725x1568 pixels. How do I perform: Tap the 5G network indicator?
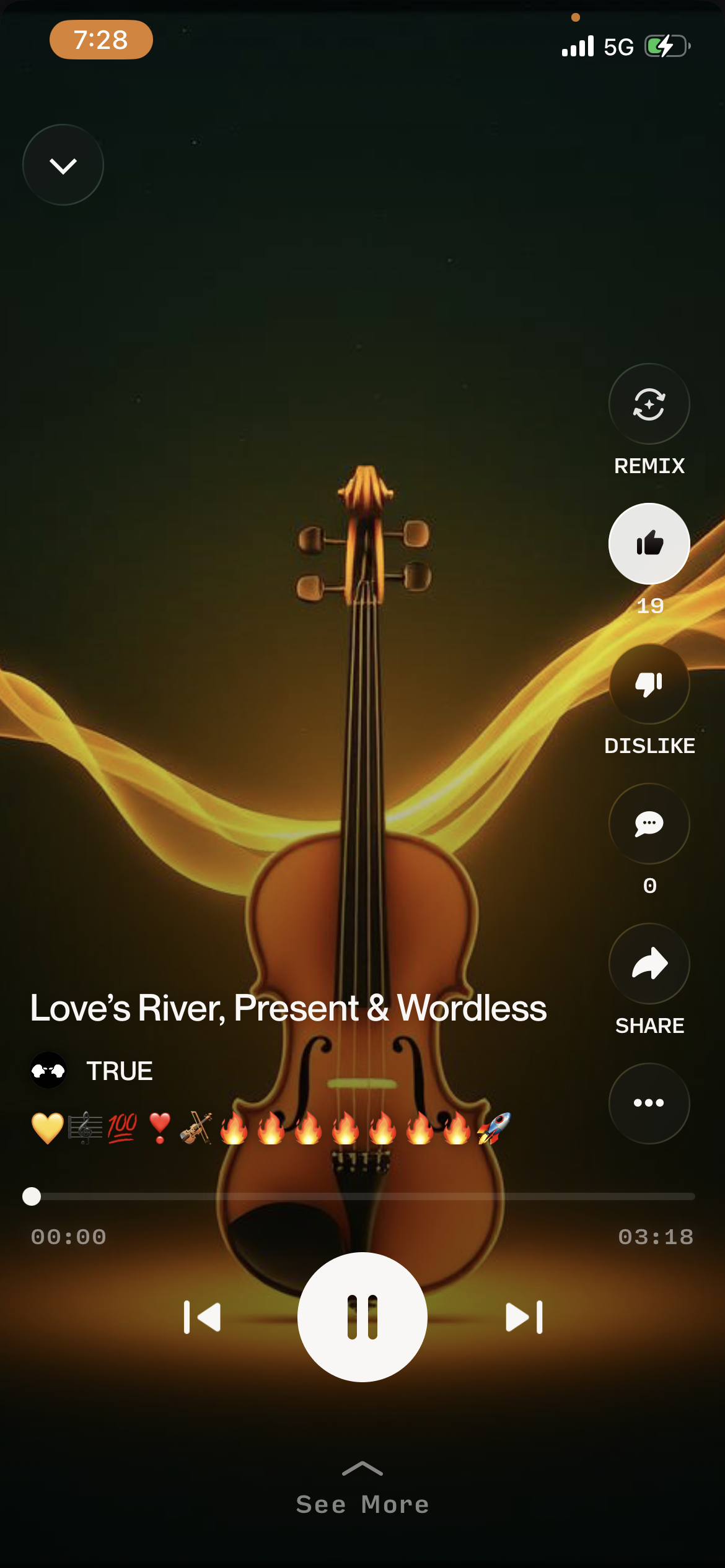coord(618,45)
